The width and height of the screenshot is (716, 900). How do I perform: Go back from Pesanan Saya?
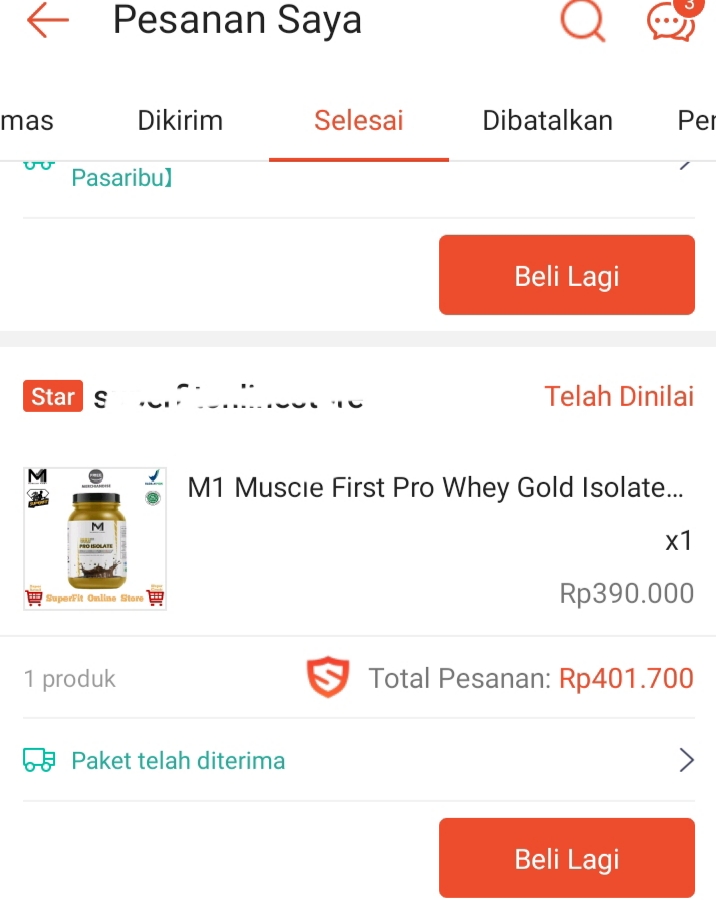tap(47, 21)
